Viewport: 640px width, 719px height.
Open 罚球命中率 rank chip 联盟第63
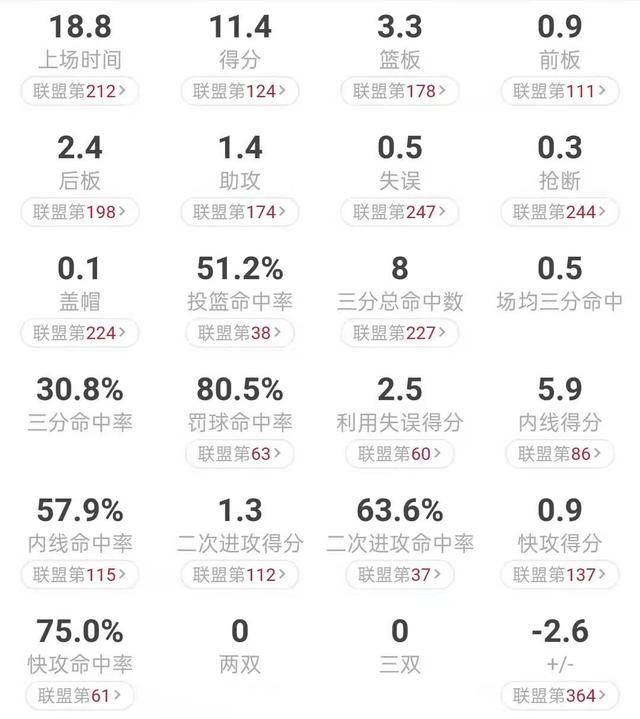(239, 454)
